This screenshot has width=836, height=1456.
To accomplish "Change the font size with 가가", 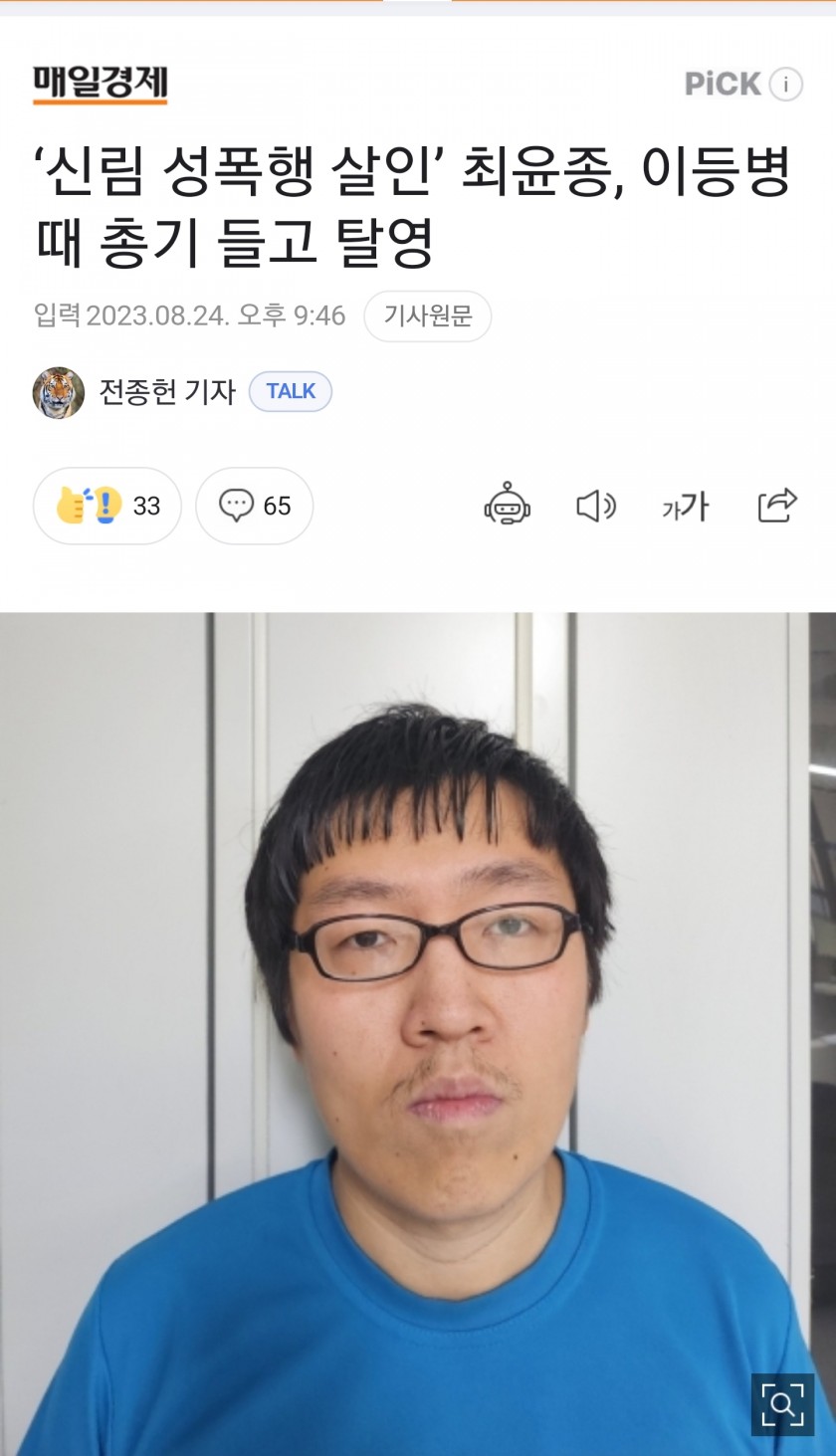I will 686,506.
